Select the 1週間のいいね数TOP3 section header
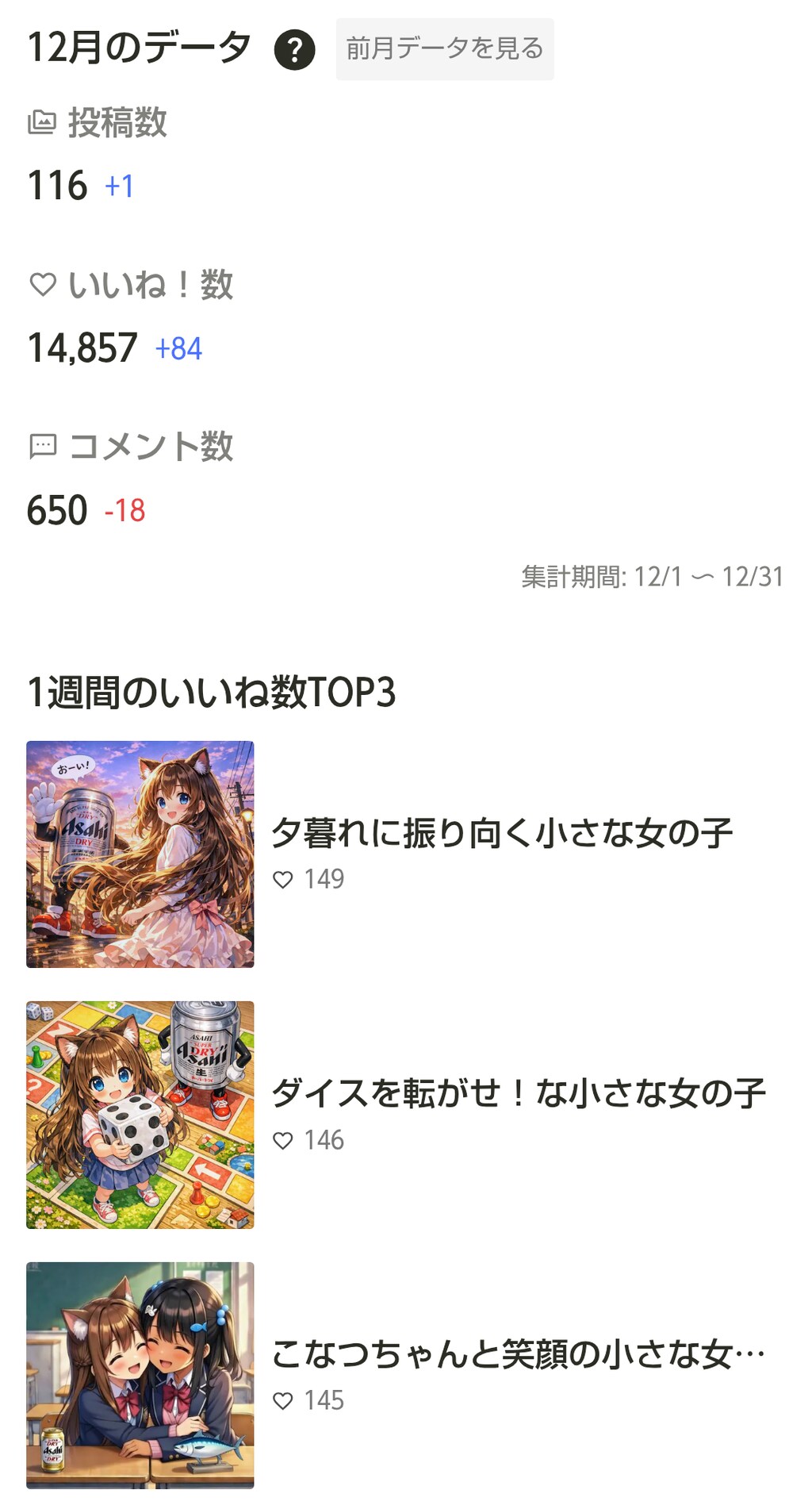The width and height of the screenshot is (812, 1505). coord(214,692)
